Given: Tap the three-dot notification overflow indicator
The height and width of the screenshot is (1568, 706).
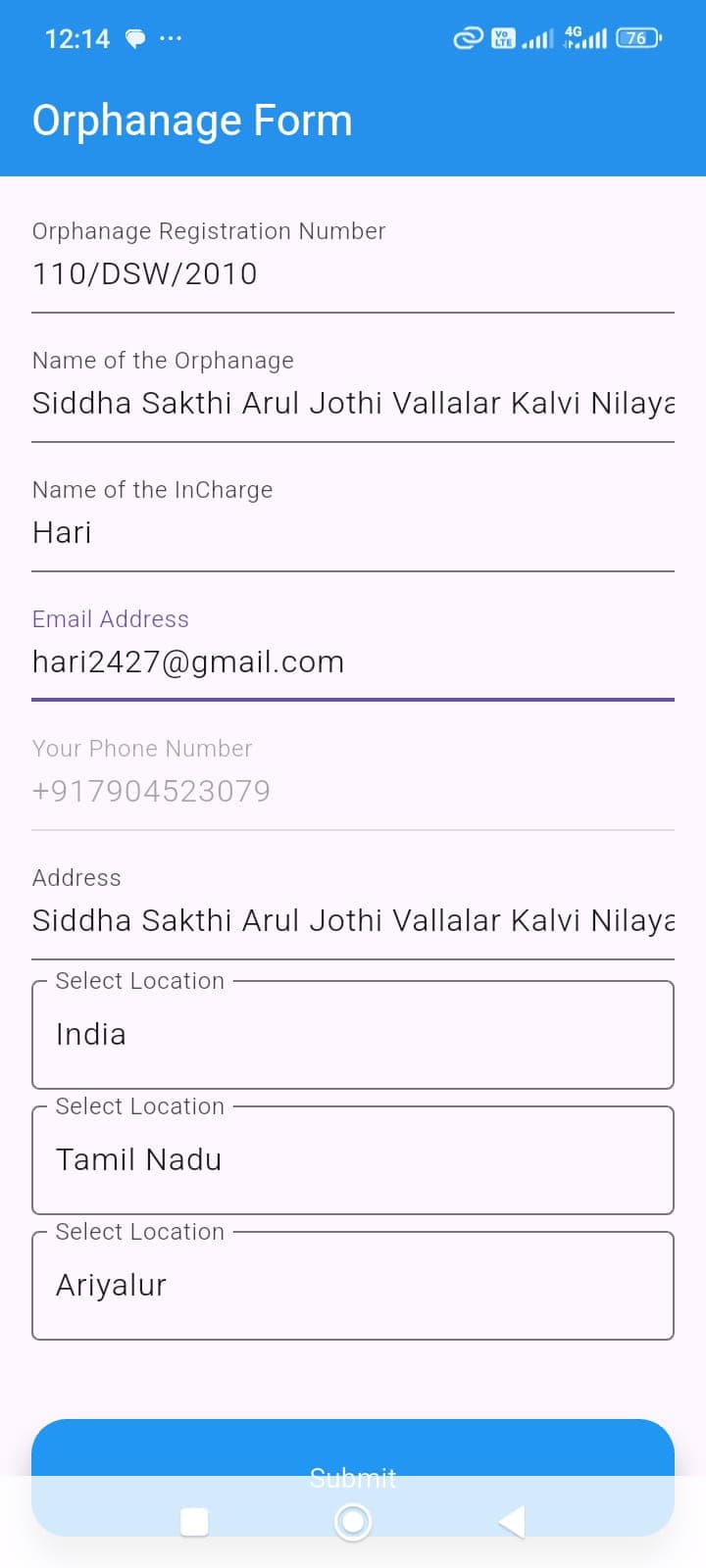Looking at the screenshot, I should click(x=171, y=38).
